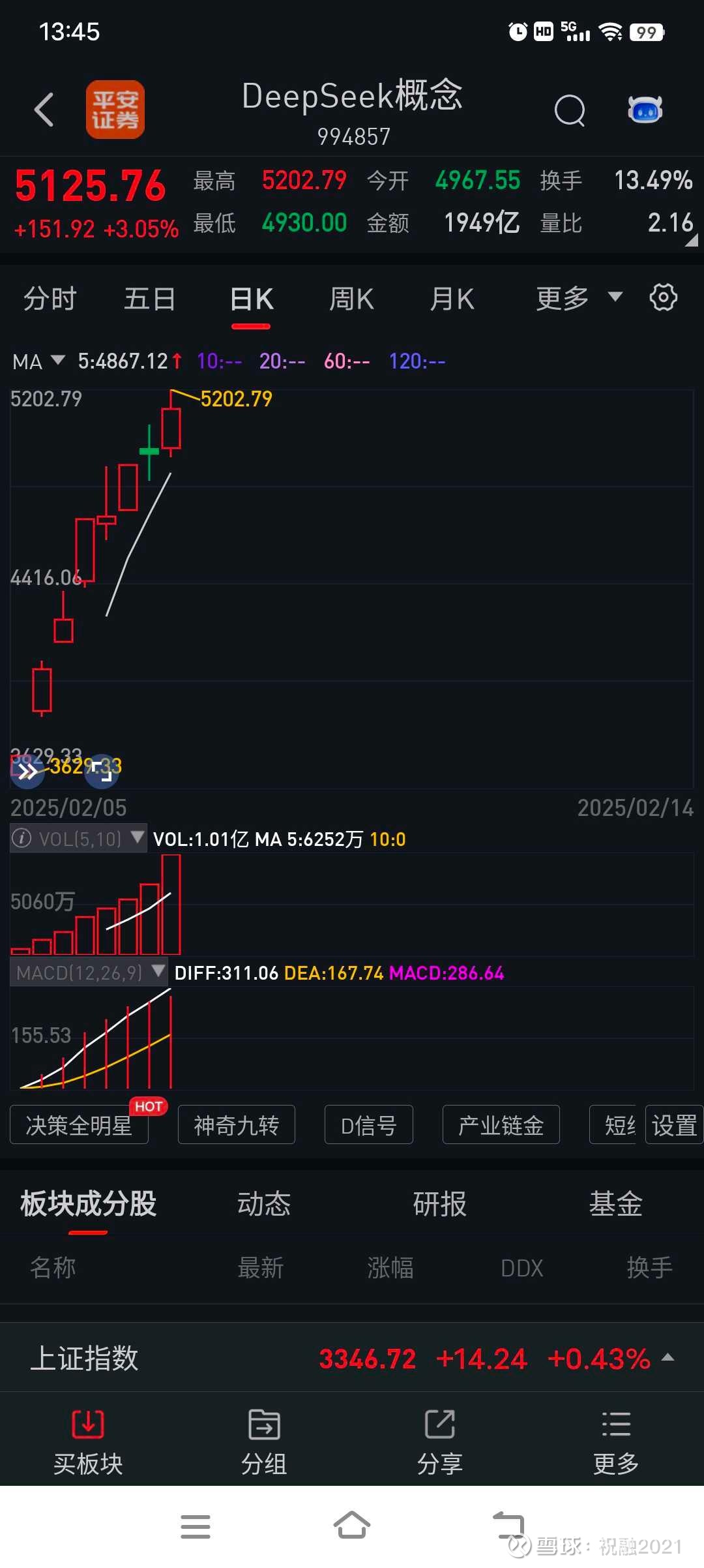Open the AI robot assistant icon
Viewport: 704px width, 1568px height.
(x=645, y=110)
